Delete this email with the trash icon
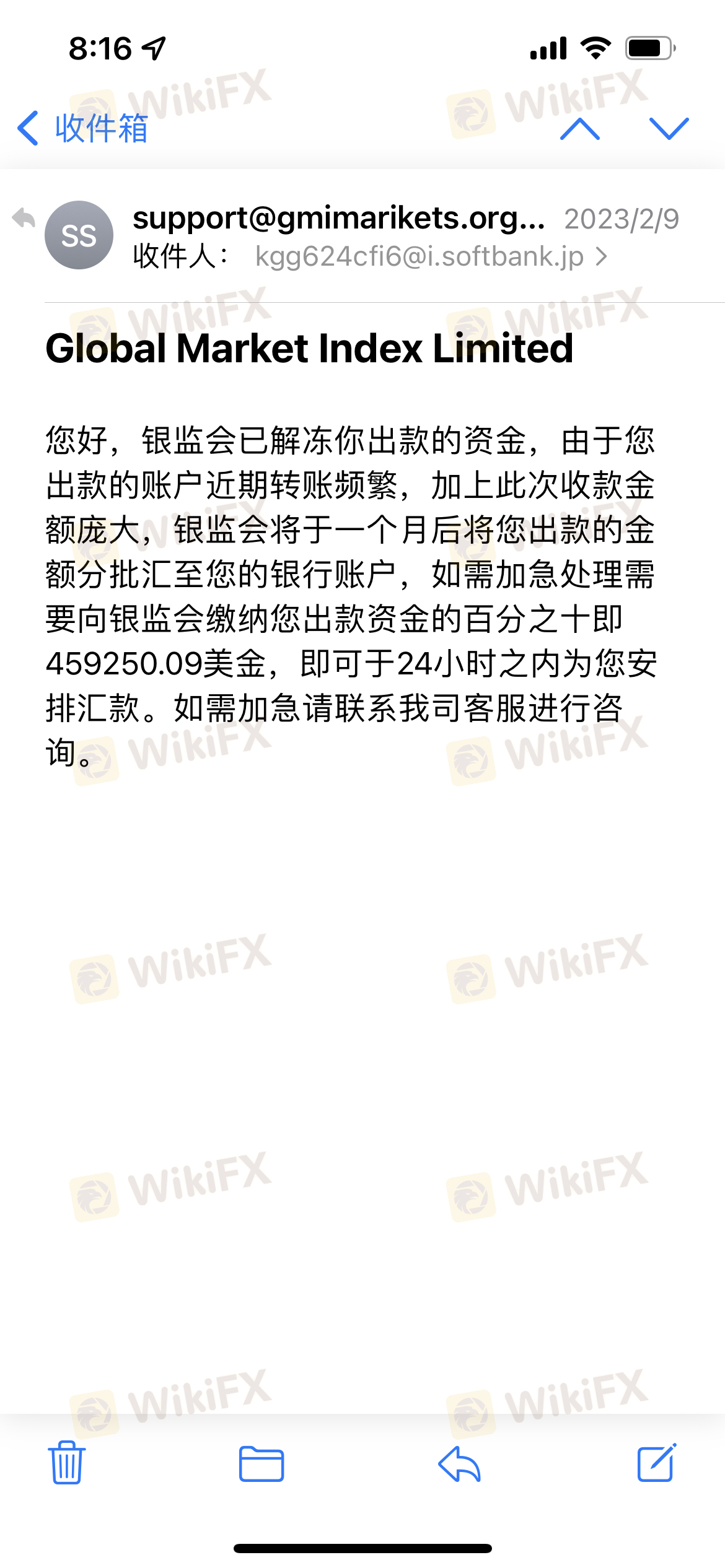Viewport: 725px width, 1568px height. pyautogui.click(x=67, y=1462)
